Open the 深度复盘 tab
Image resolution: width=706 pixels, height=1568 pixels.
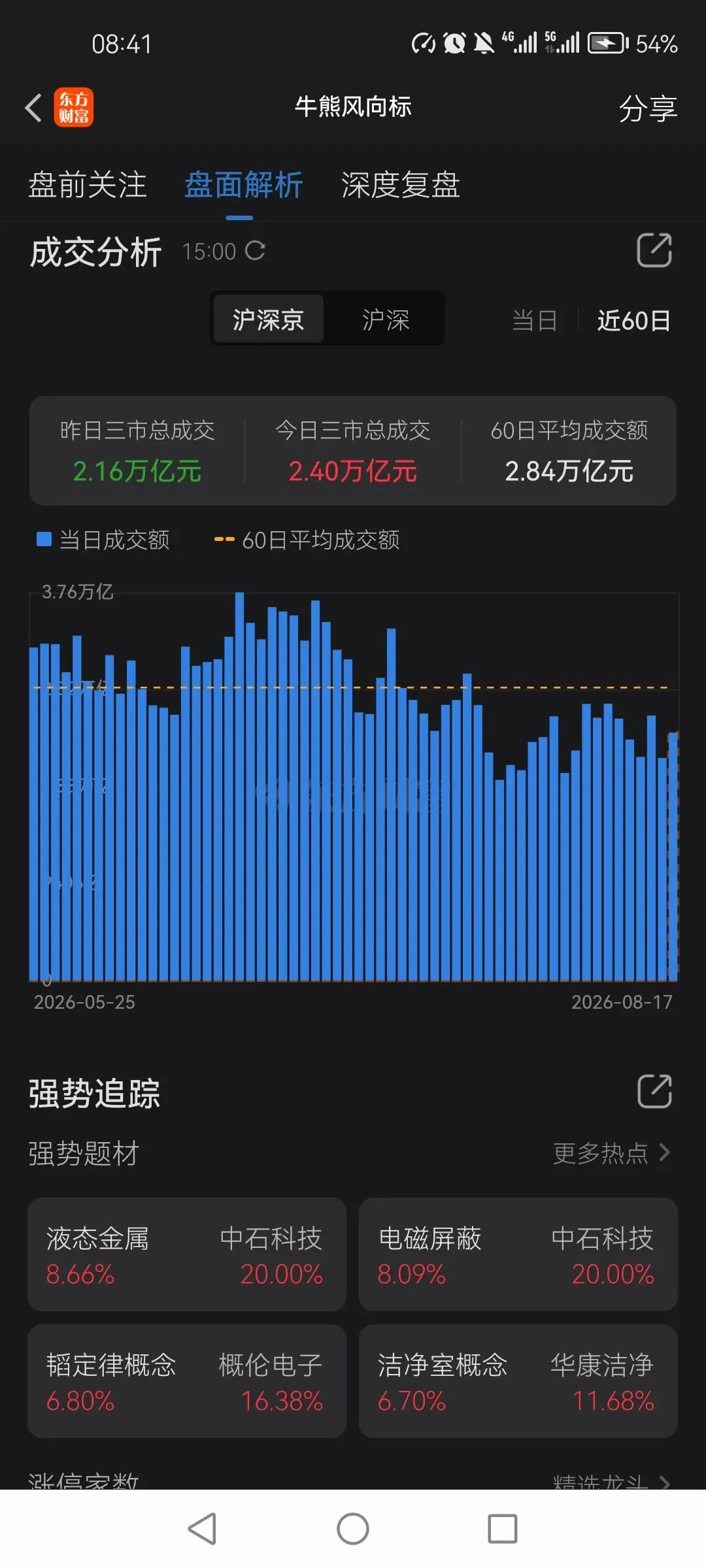(x=401, y=185)
